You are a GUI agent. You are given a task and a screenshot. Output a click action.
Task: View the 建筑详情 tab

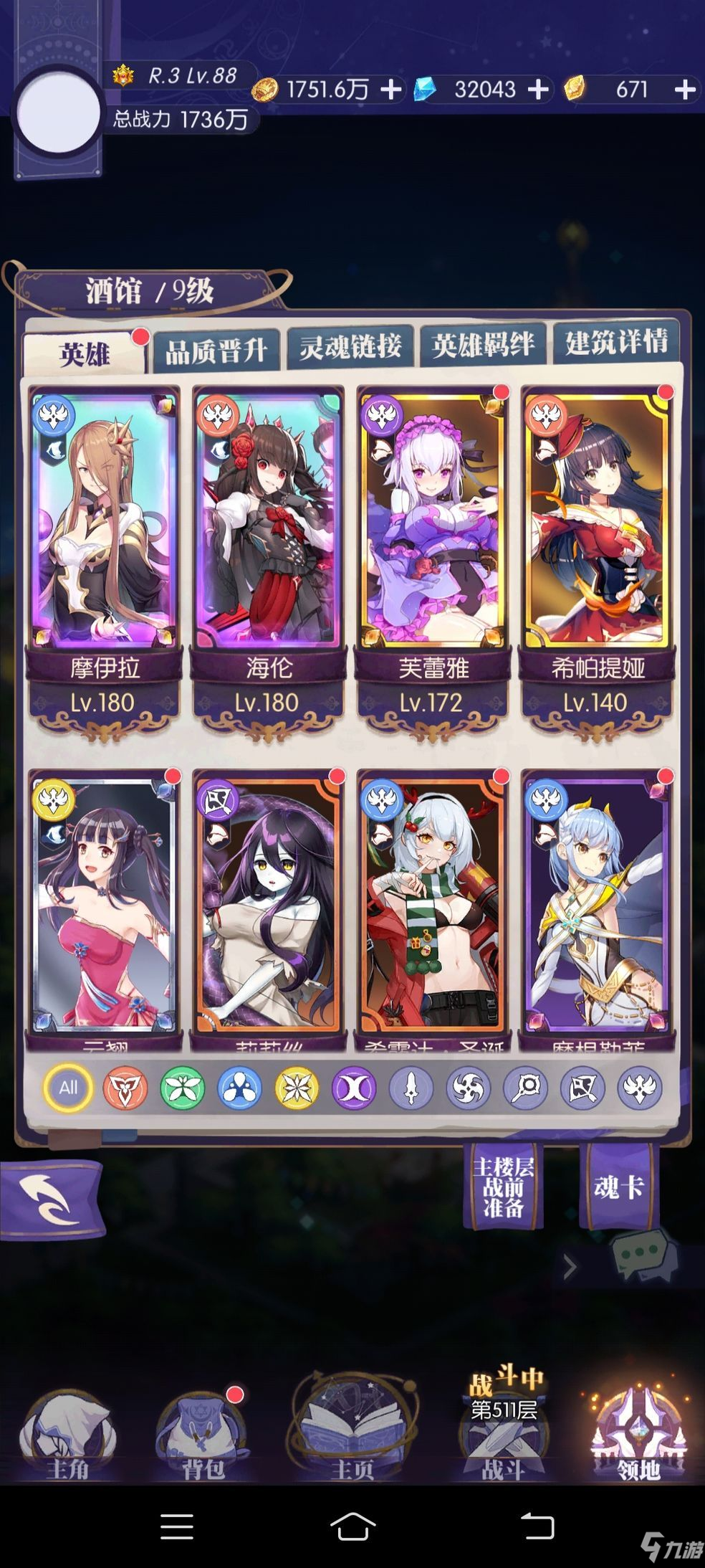coord(616,343)
